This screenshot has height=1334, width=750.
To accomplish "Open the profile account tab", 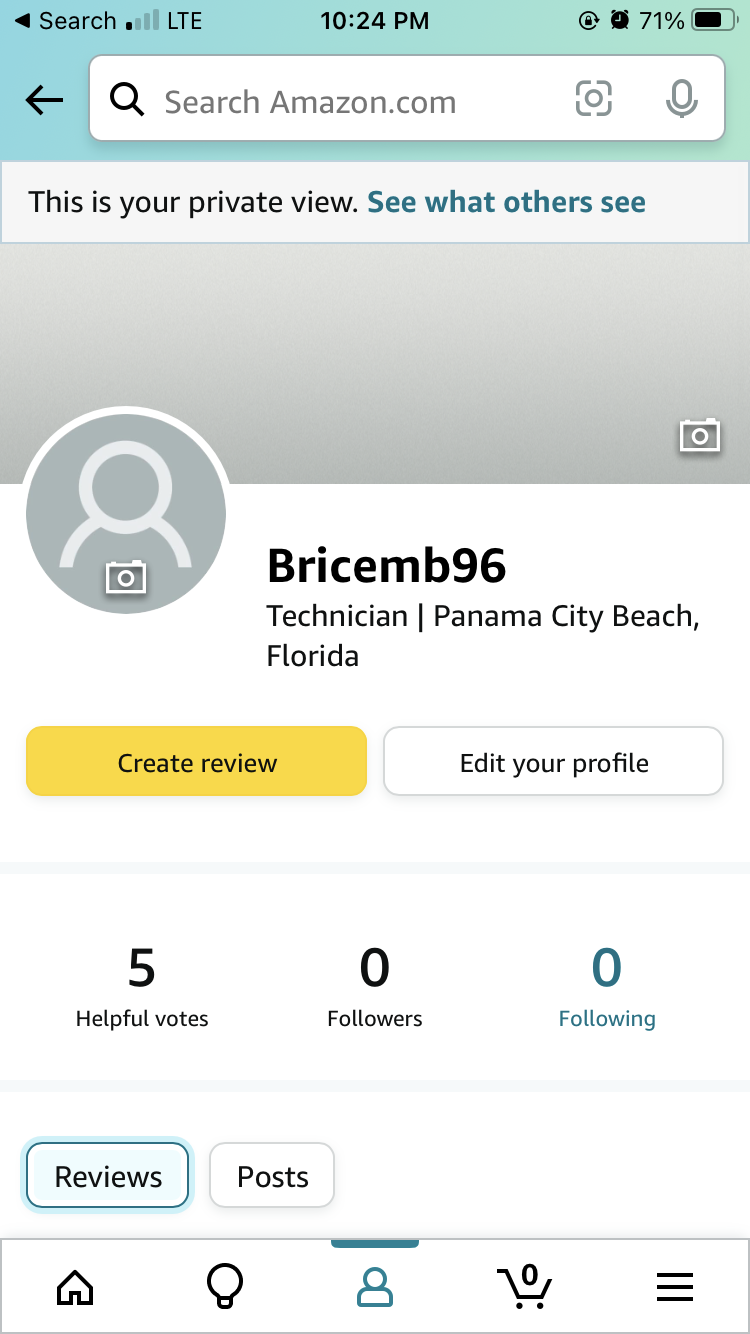I will tap(375, 1286).
